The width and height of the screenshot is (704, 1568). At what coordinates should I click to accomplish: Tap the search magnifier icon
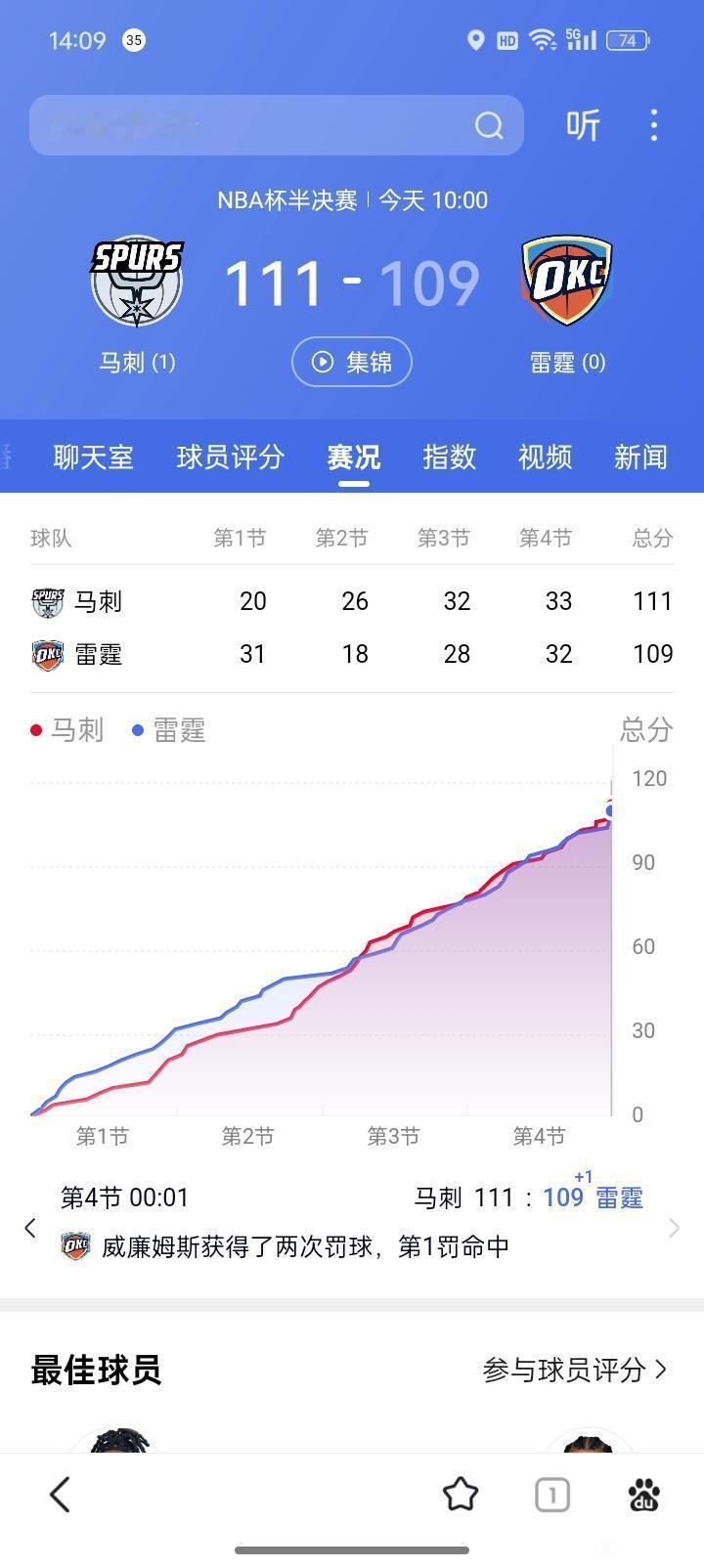[x=489, y=125]
